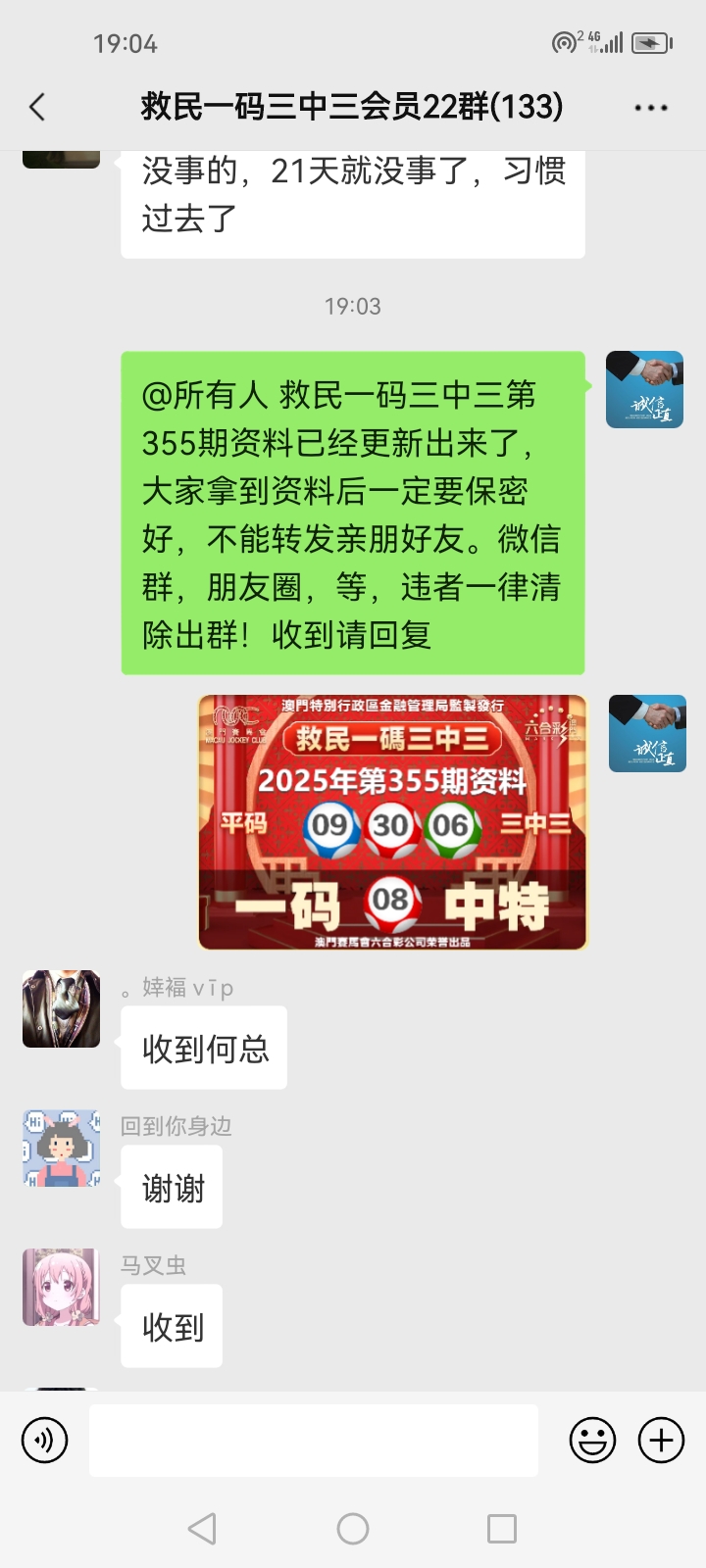Open sender avatar beside the @所有人 message
The image size is (706, 1568).
pyautogui.click(x=644, y=390)
